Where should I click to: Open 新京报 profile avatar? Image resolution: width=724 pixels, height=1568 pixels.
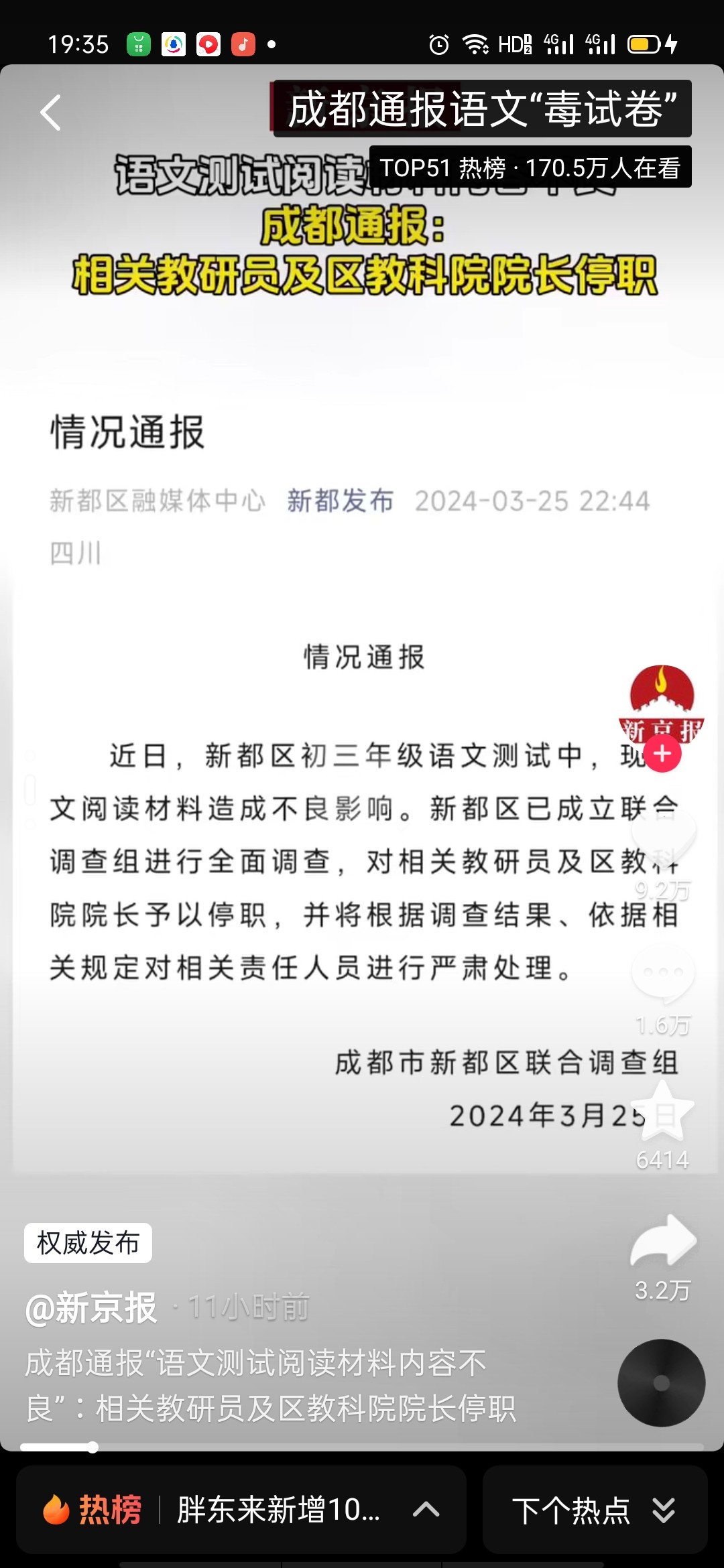[x=662, y=700]
